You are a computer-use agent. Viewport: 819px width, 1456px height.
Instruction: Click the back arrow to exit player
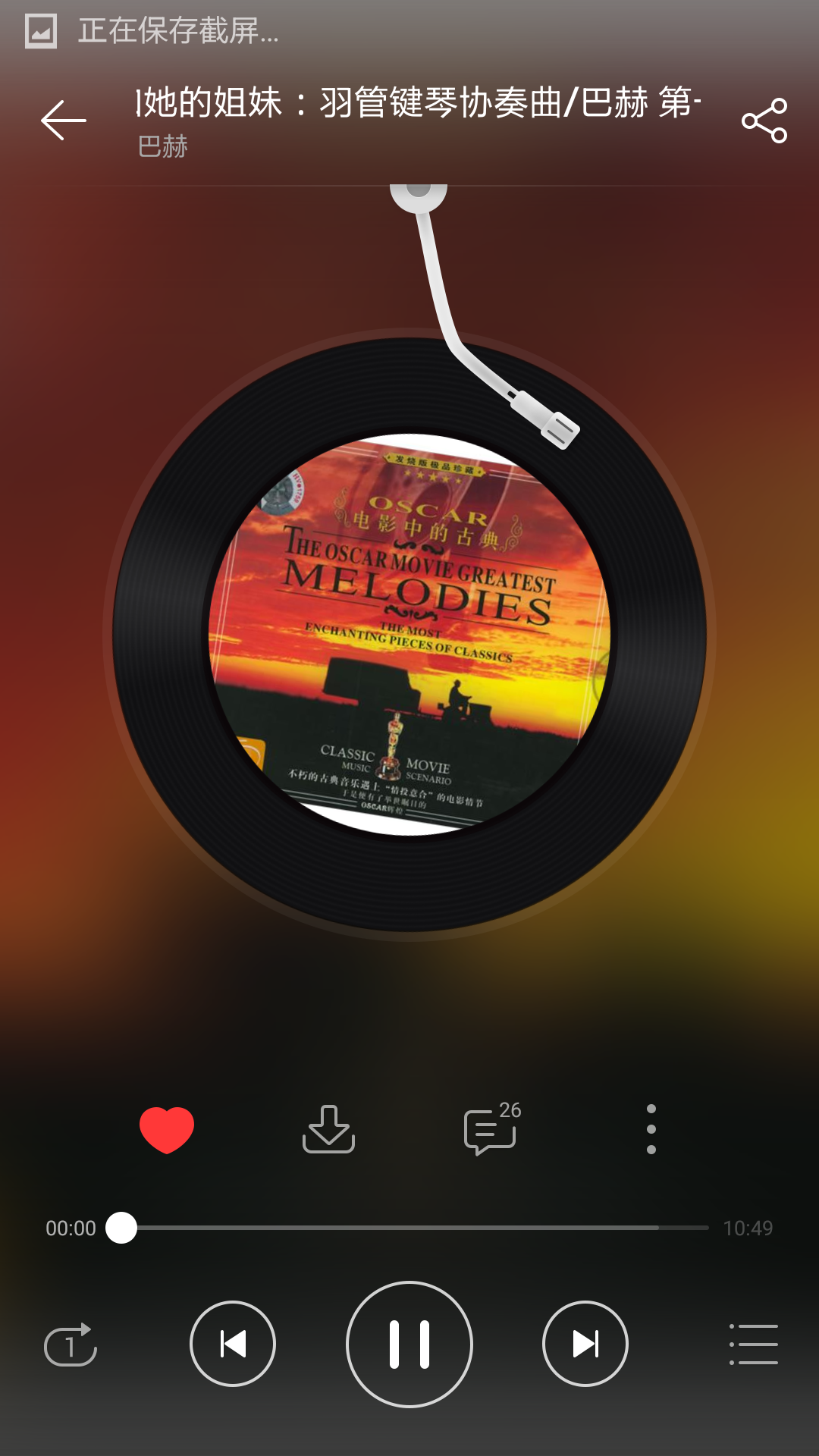point(64,120)
